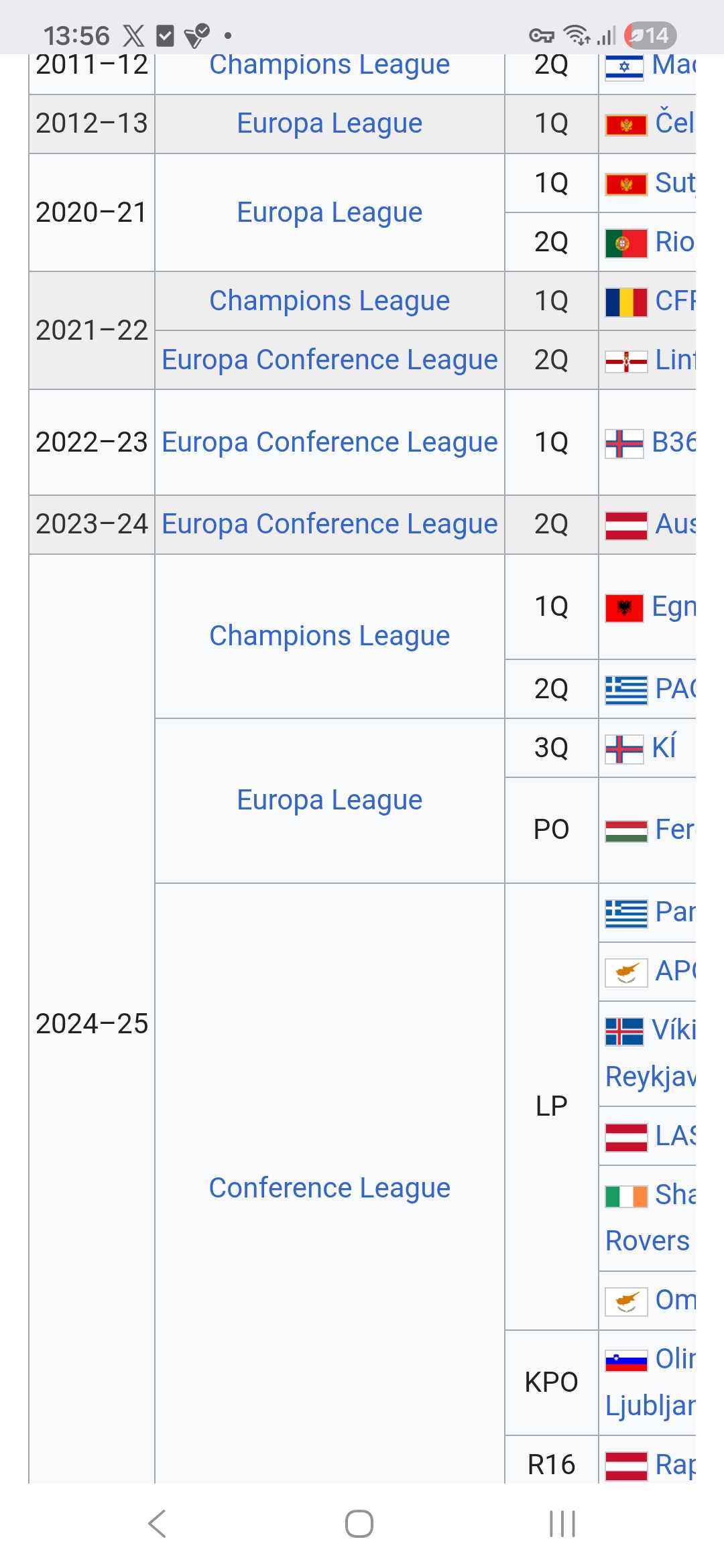Open the Olimpija Ljubljana club link
The image size is (724, 1568).
650,1382
